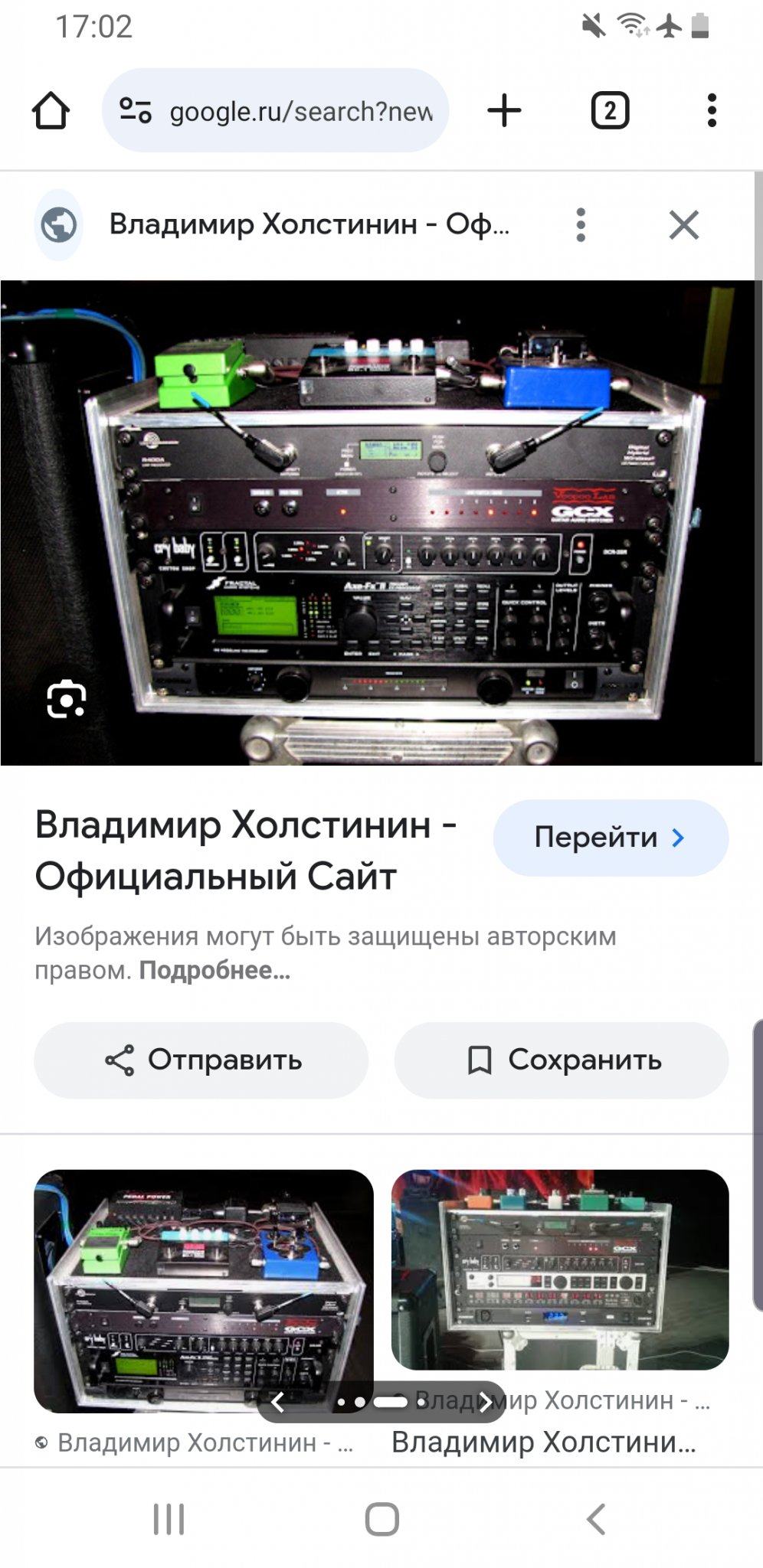Share image via Отправить button
Image resolution: width=763 pixels, height=1568 pixels.
coord(201,1060)
